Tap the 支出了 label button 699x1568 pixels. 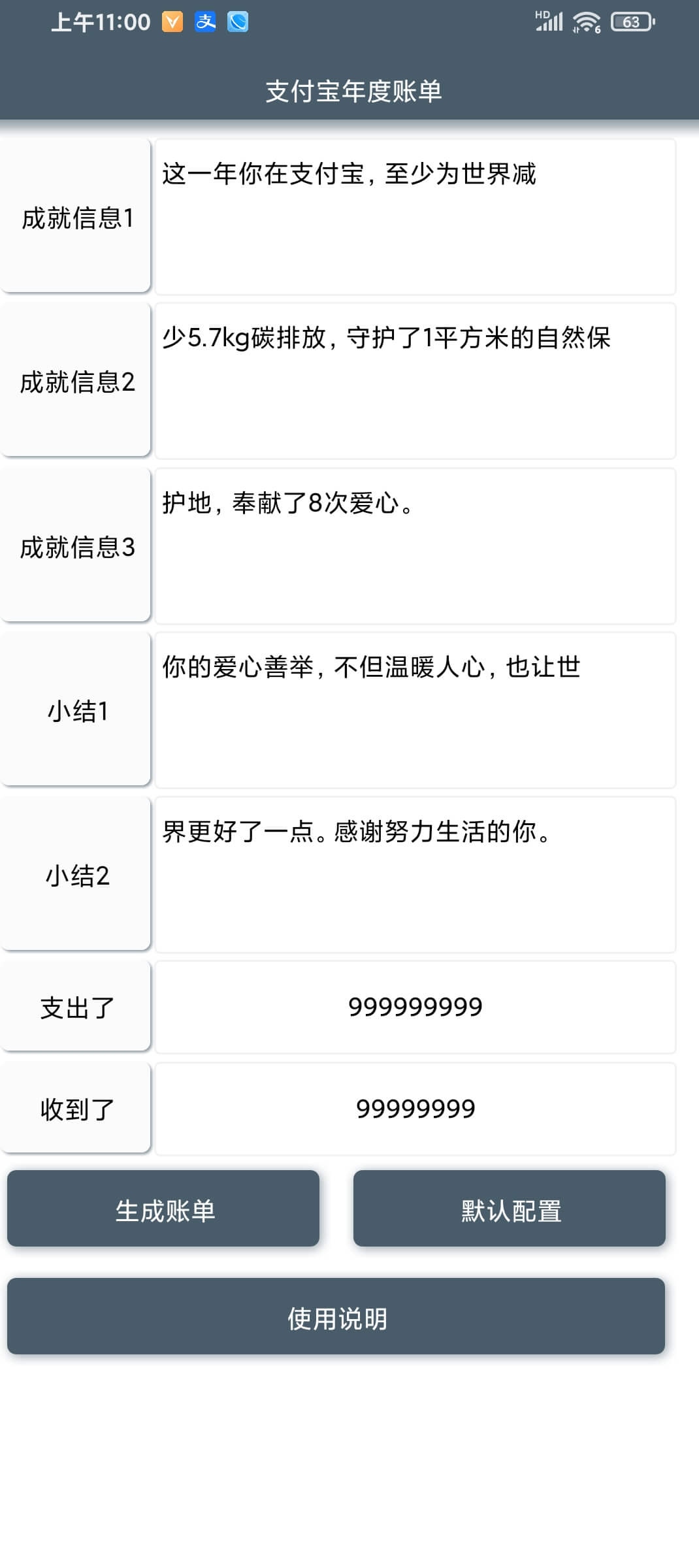click(76, 1006)
